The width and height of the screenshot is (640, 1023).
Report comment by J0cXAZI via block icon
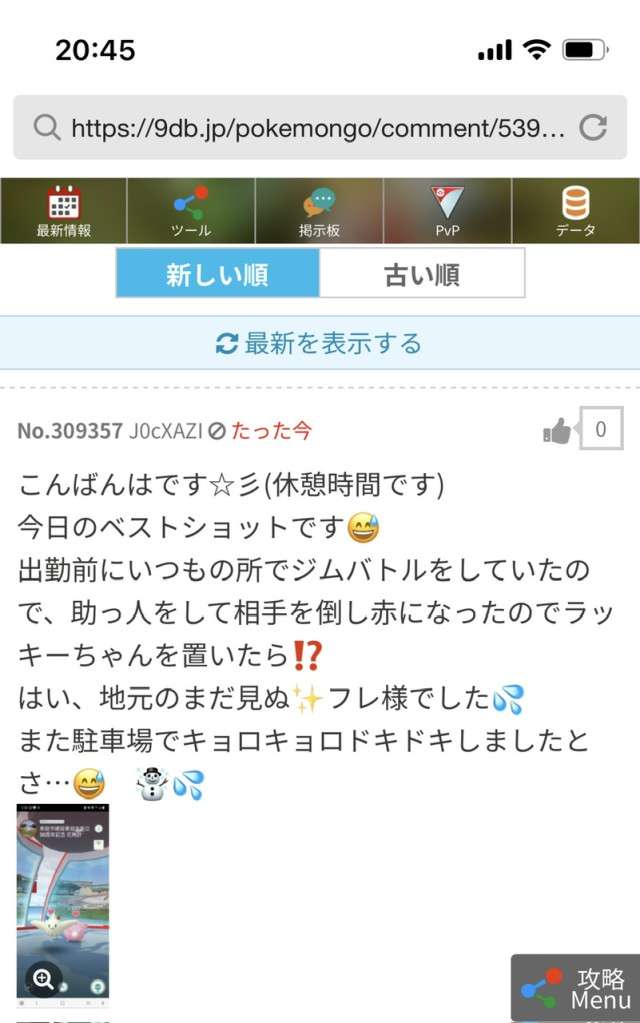(217, 431)
